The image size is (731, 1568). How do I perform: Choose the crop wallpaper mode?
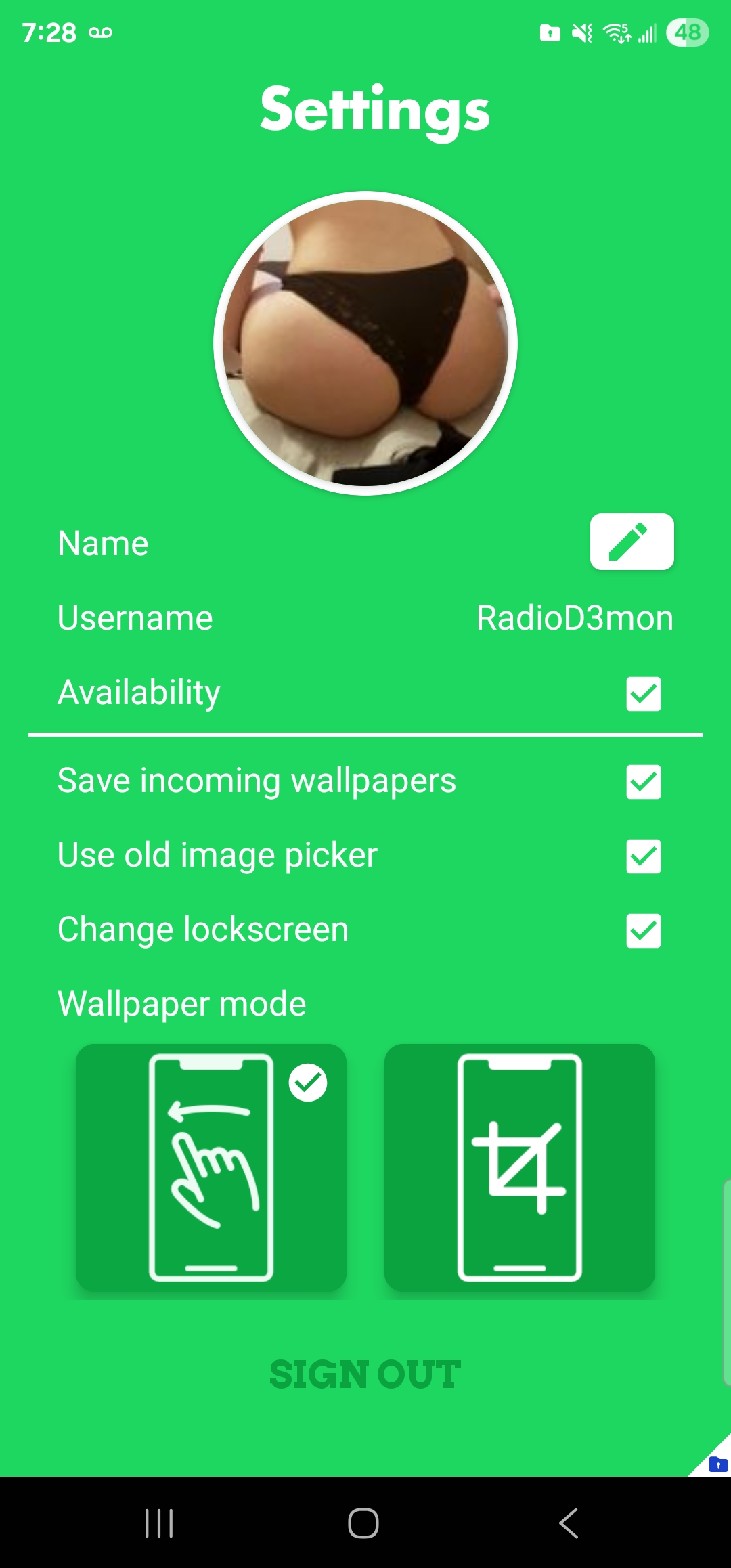520,1167
